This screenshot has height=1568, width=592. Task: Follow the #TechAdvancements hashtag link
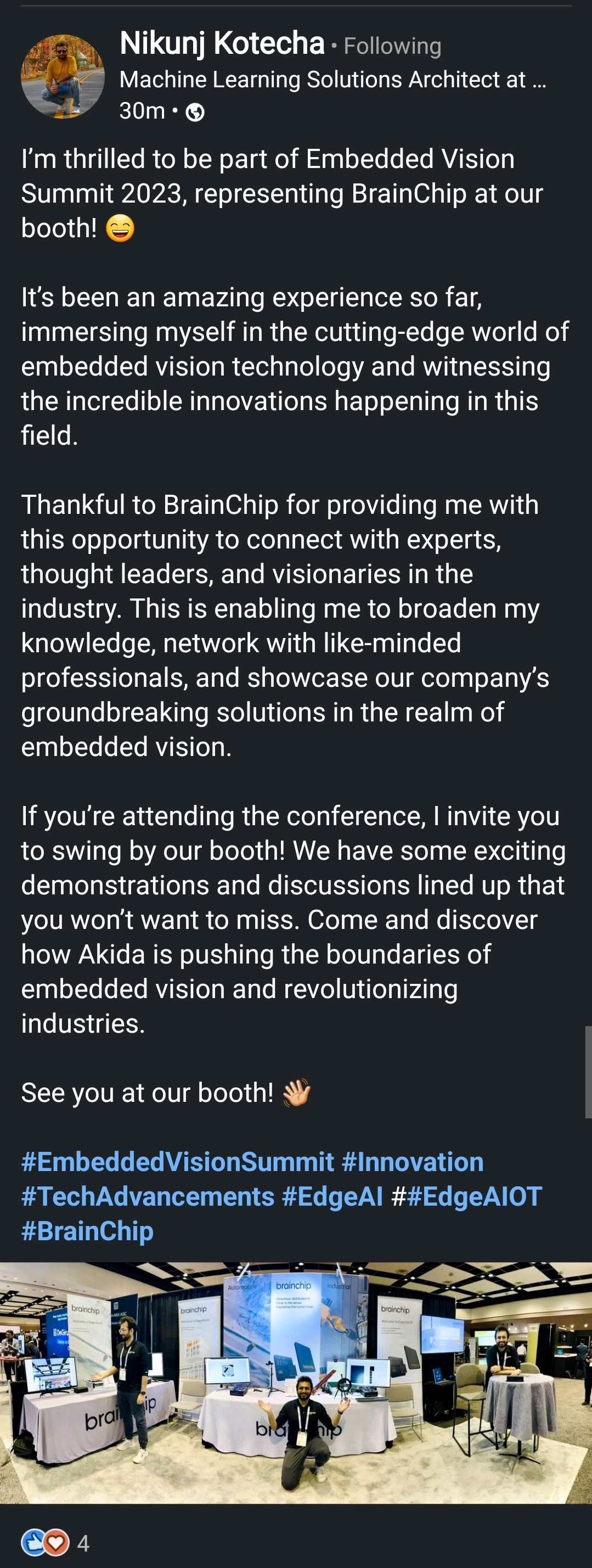click(148, 1197)
